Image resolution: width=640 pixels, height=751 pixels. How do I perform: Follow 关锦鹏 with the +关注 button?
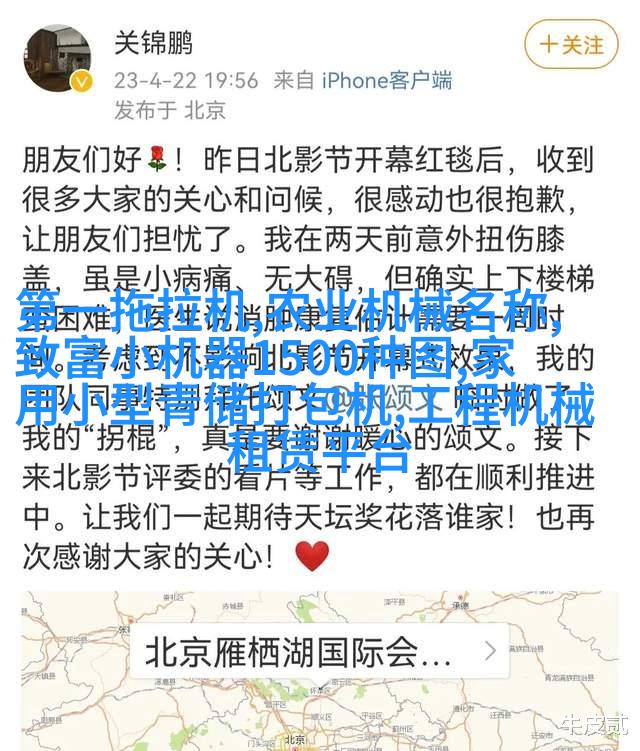pos(572,45)
